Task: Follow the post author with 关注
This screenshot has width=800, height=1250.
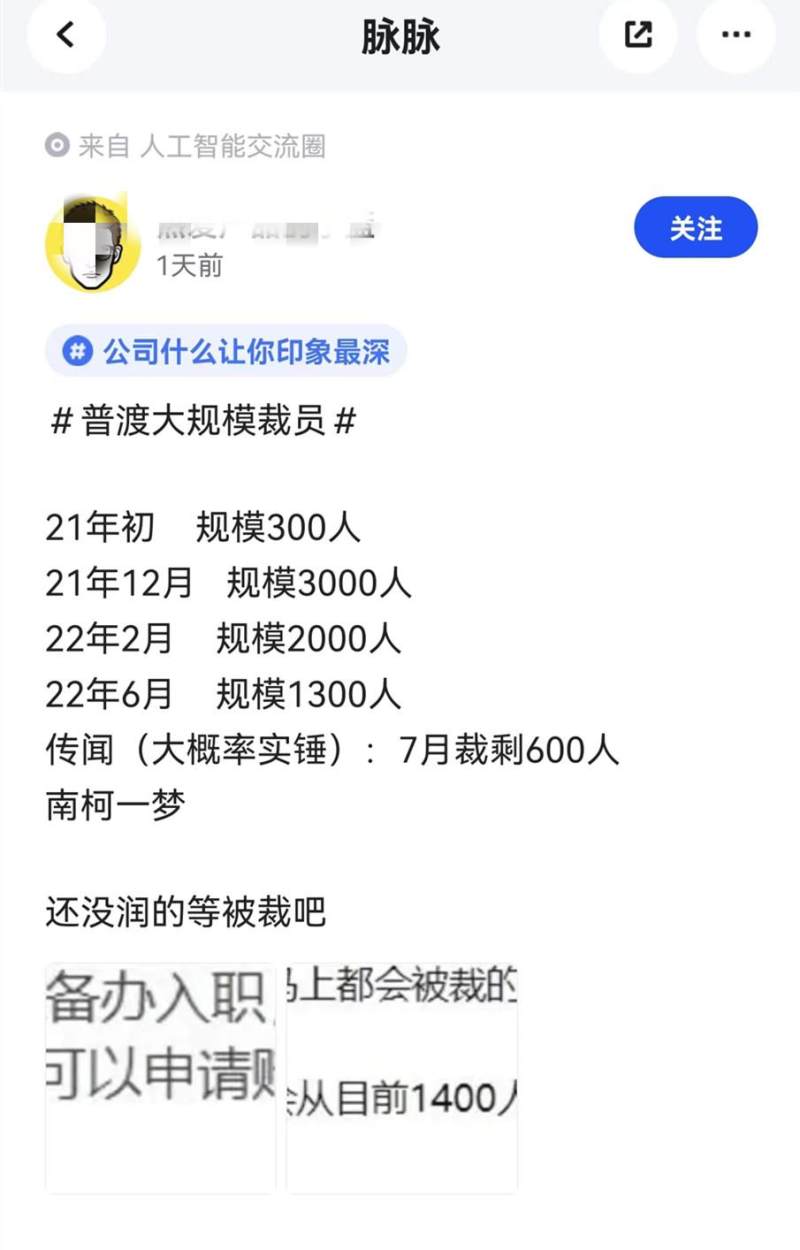Action: coord(695,228)
